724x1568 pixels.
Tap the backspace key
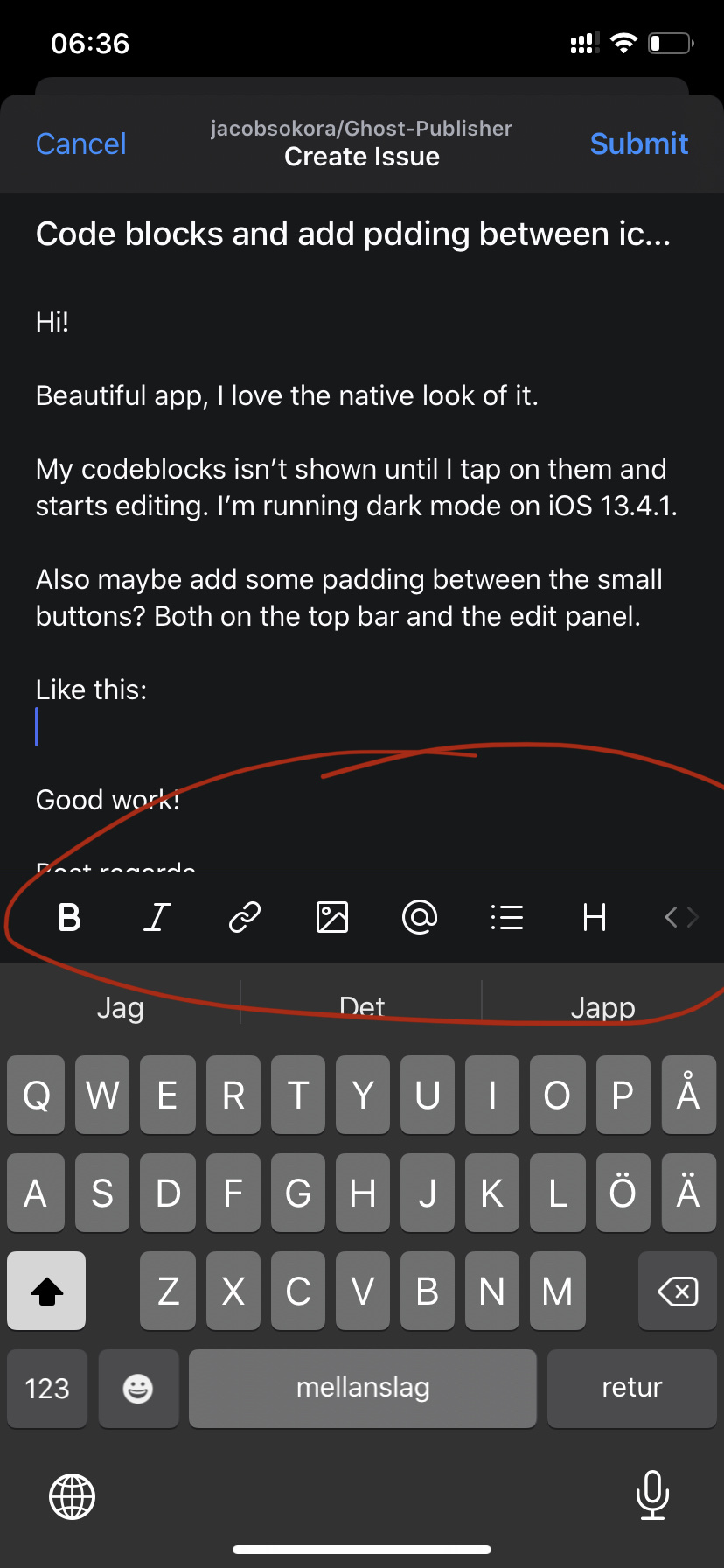[677, 1291]
